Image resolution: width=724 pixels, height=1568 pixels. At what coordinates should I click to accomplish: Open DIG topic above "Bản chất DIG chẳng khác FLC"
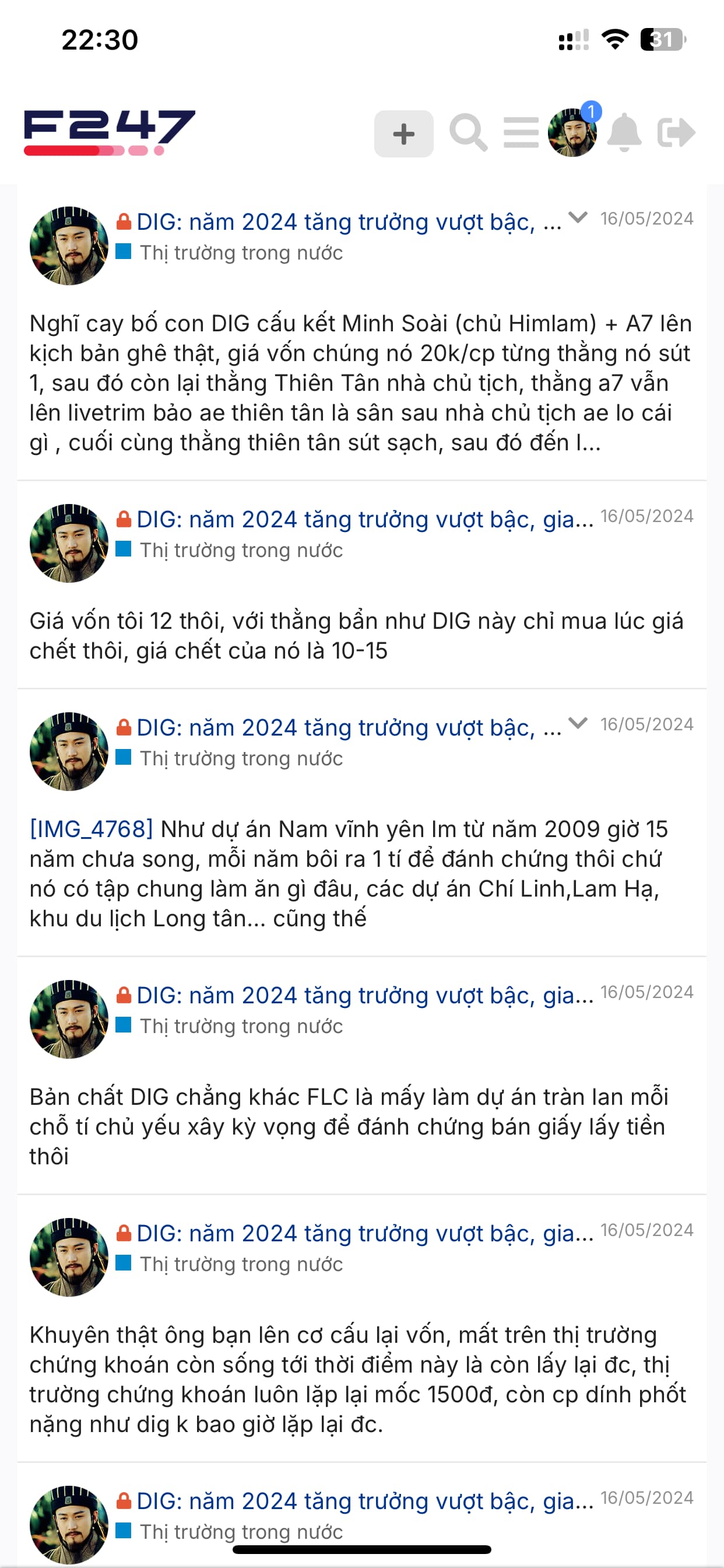click(x=364, y=995)
